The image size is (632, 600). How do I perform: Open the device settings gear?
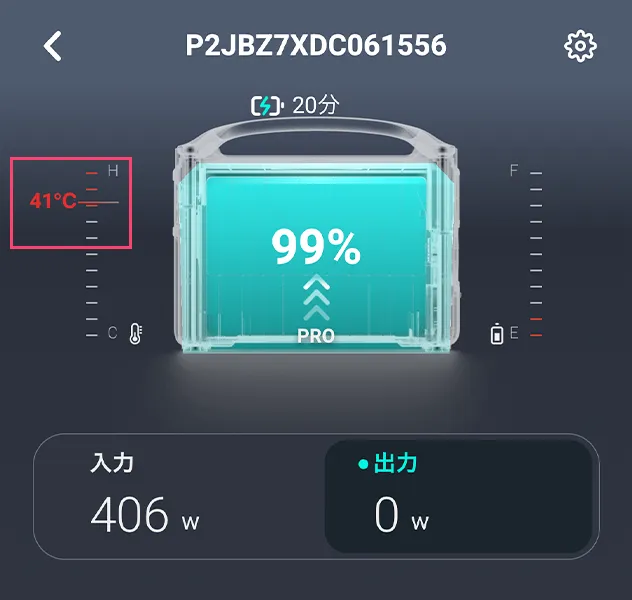coord(580,46)
